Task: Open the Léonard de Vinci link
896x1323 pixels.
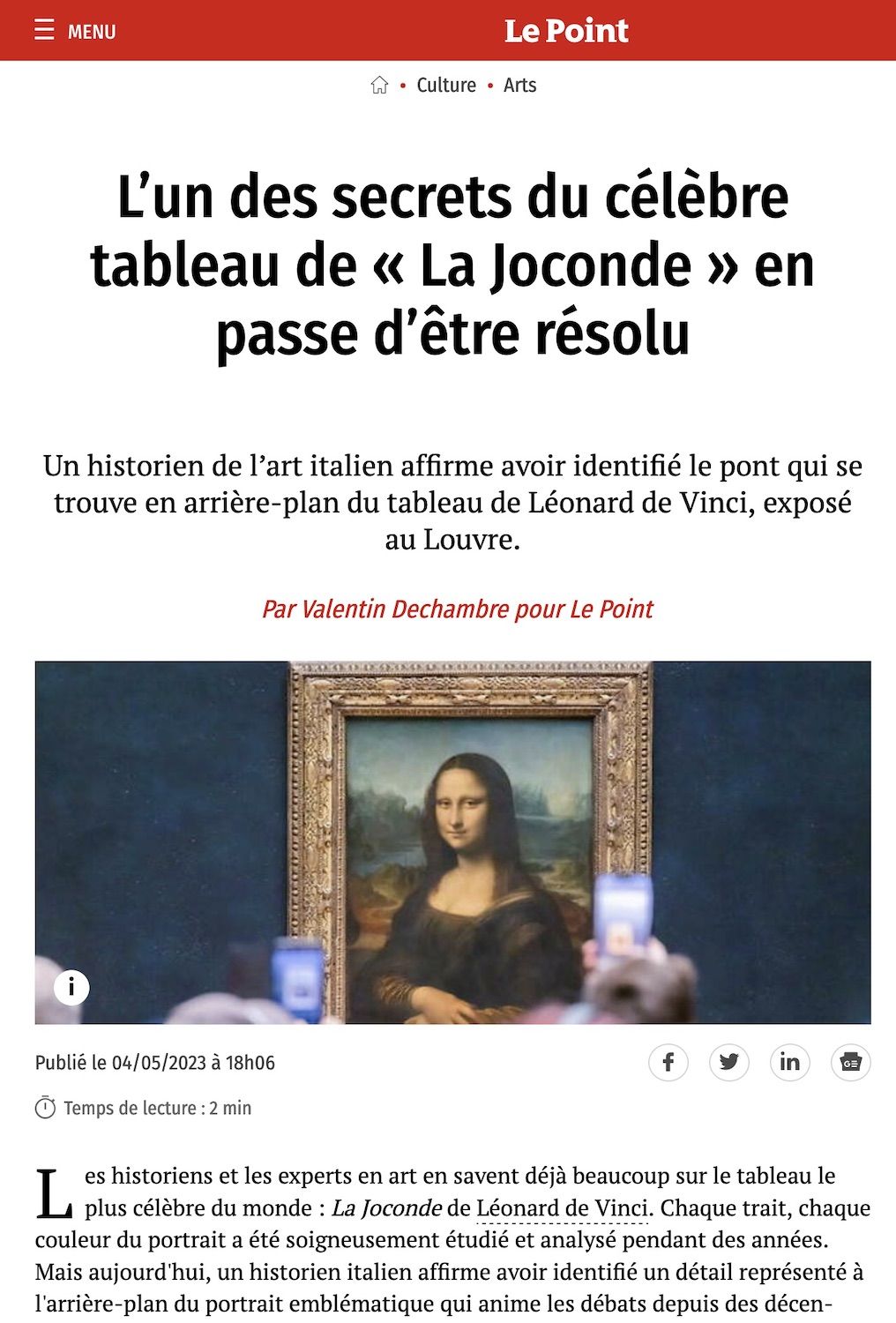Action: tap(562, 1207)
